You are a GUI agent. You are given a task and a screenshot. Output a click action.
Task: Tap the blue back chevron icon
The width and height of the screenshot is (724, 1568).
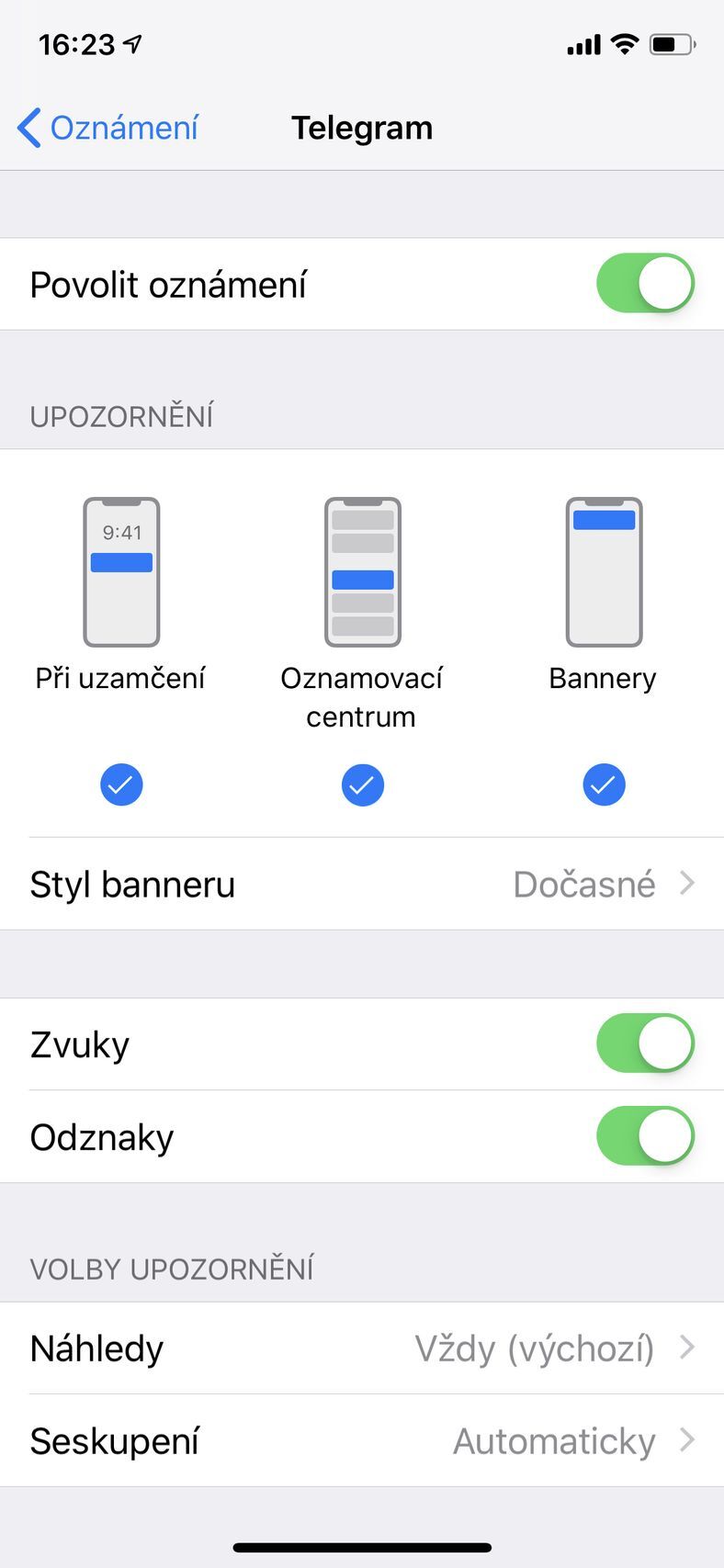point(28,128)
